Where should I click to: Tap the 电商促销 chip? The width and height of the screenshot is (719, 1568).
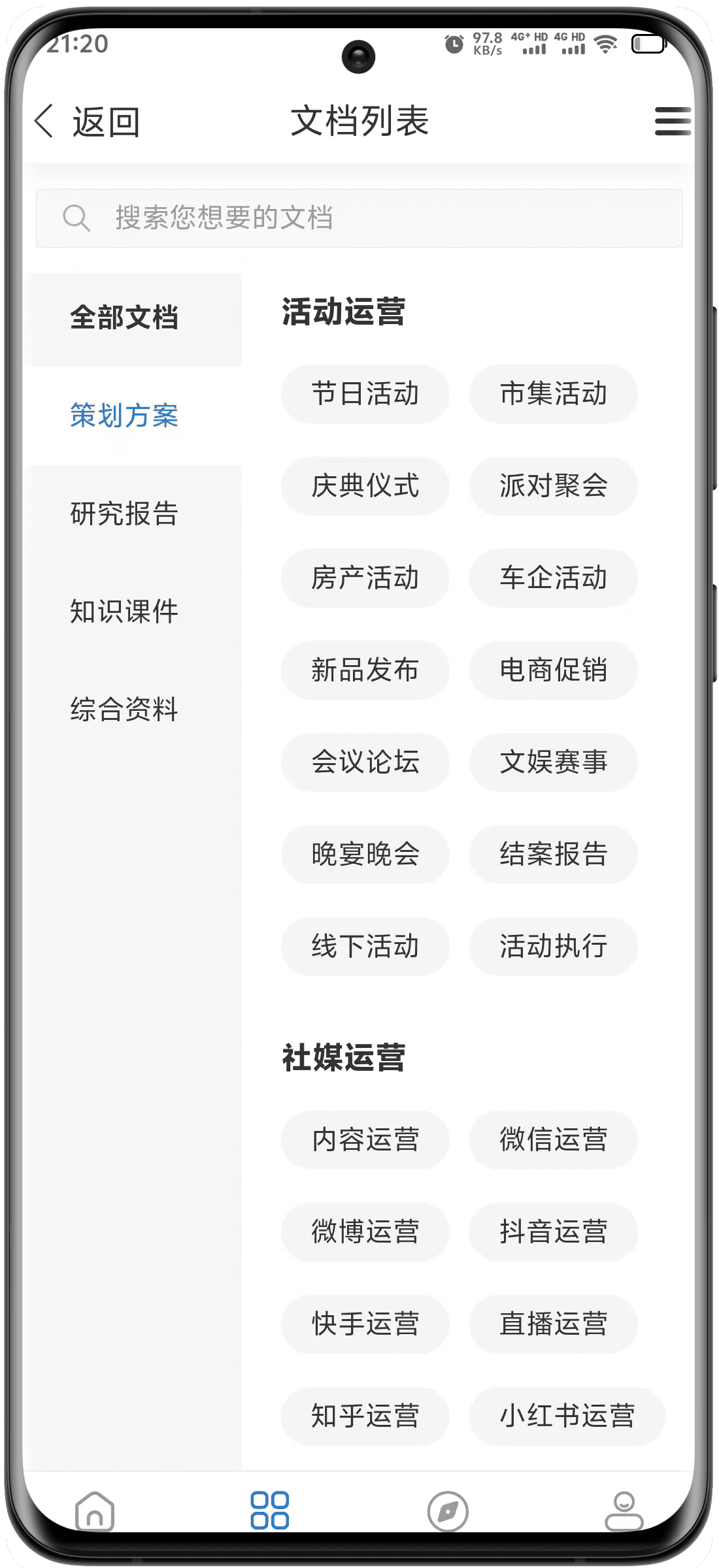click(x=553, y=670)
